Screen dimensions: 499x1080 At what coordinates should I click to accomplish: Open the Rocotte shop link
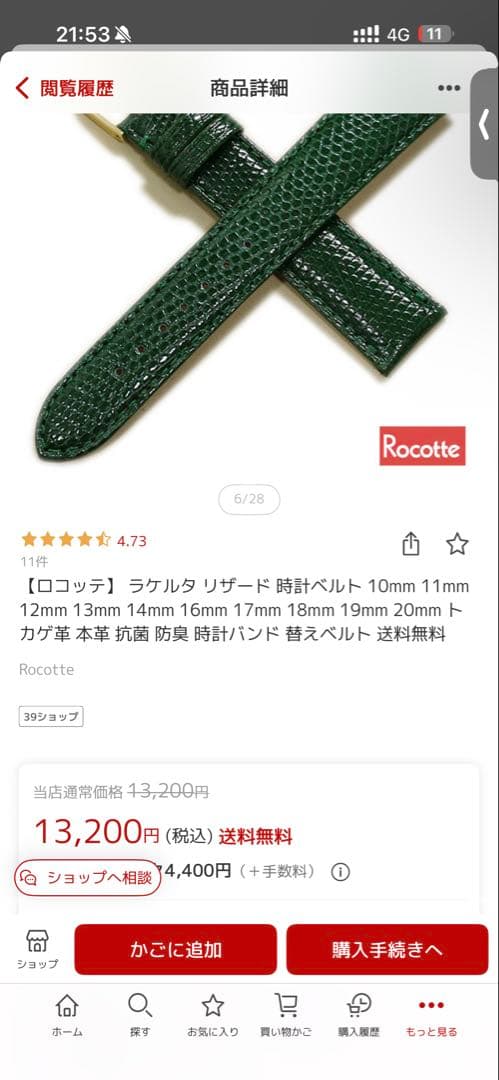[x=46, y=669]
